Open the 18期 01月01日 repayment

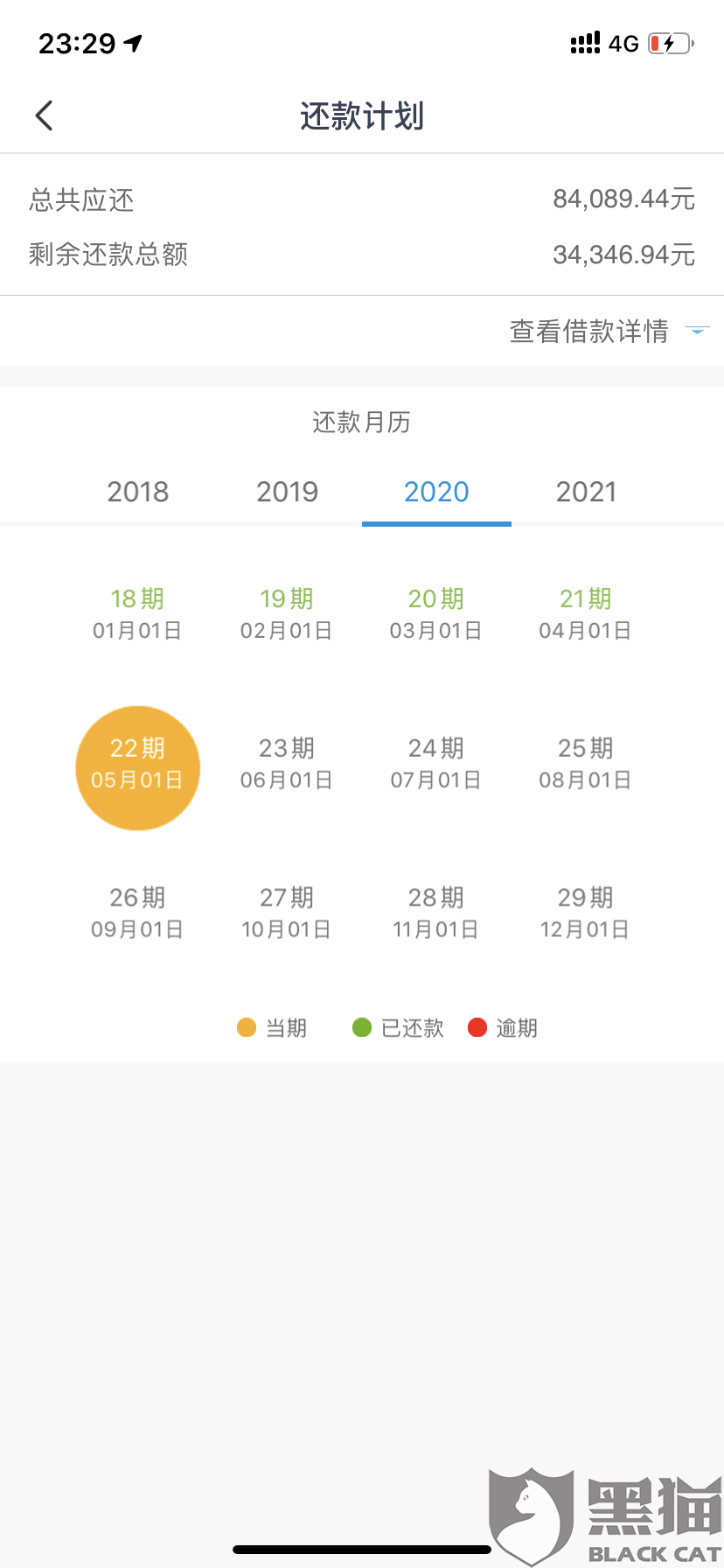click(x=137, y=613)
